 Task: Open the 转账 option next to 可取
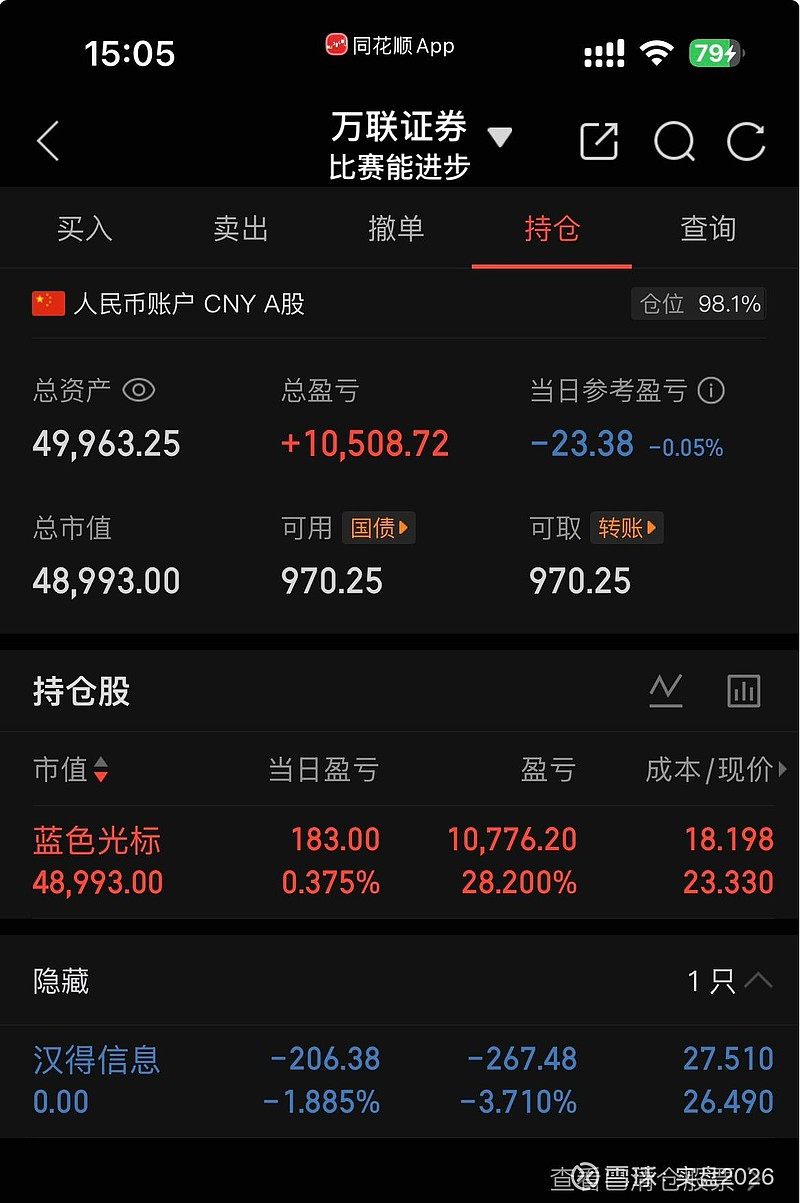627,528
